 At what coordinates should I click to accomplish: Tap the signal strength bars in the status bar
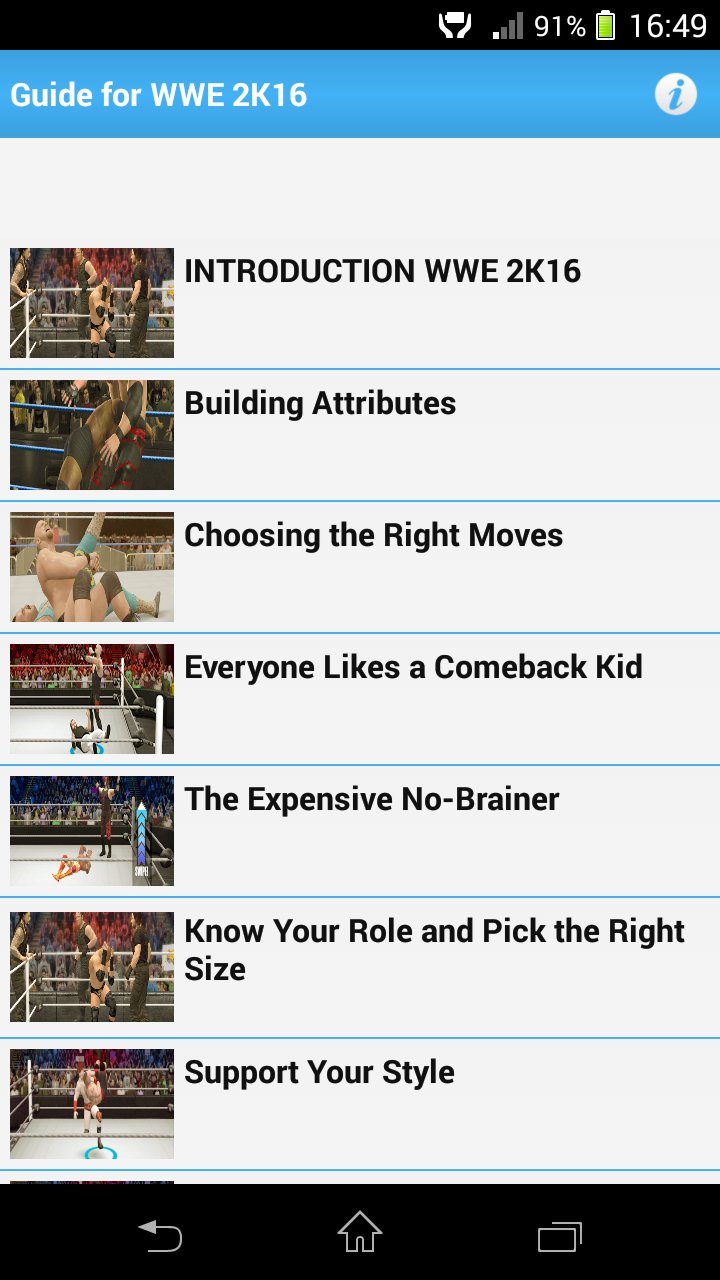click(506, 24)
